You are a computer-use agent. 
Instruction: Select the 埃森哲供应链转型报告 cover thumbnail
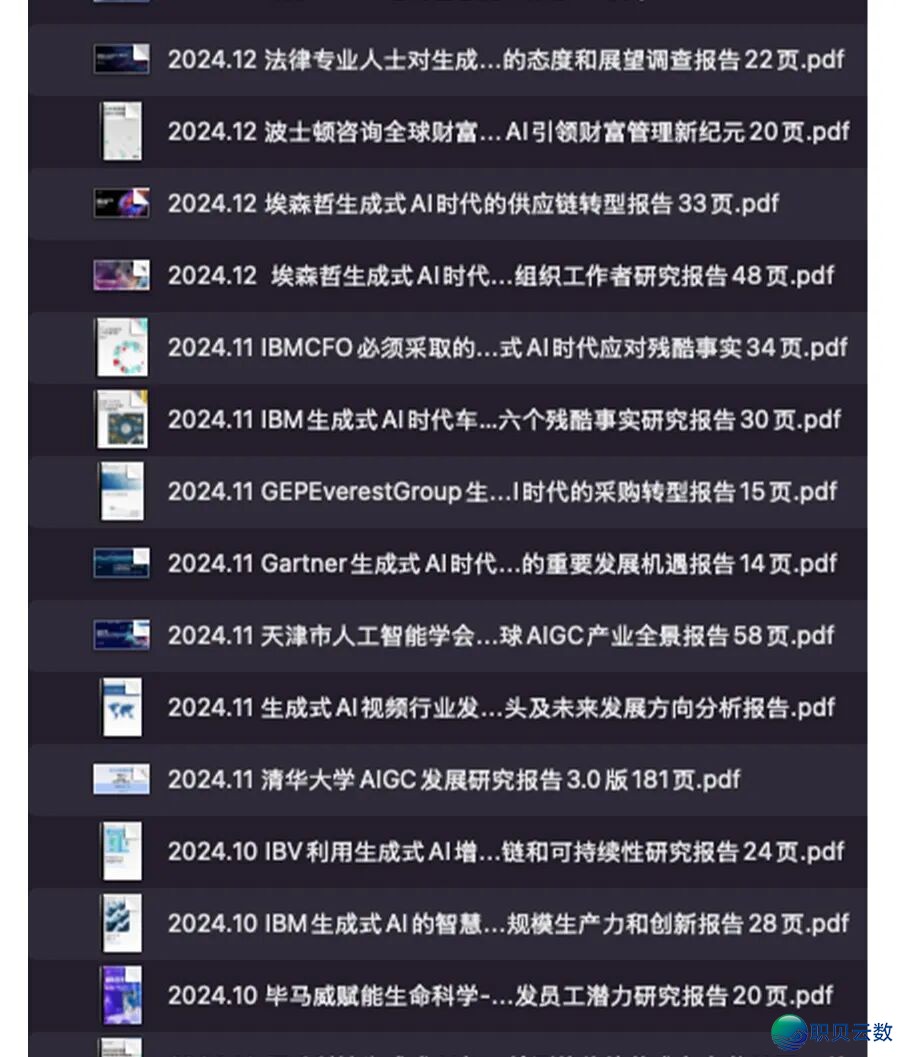pyautogui.click(x=121, y=203)
